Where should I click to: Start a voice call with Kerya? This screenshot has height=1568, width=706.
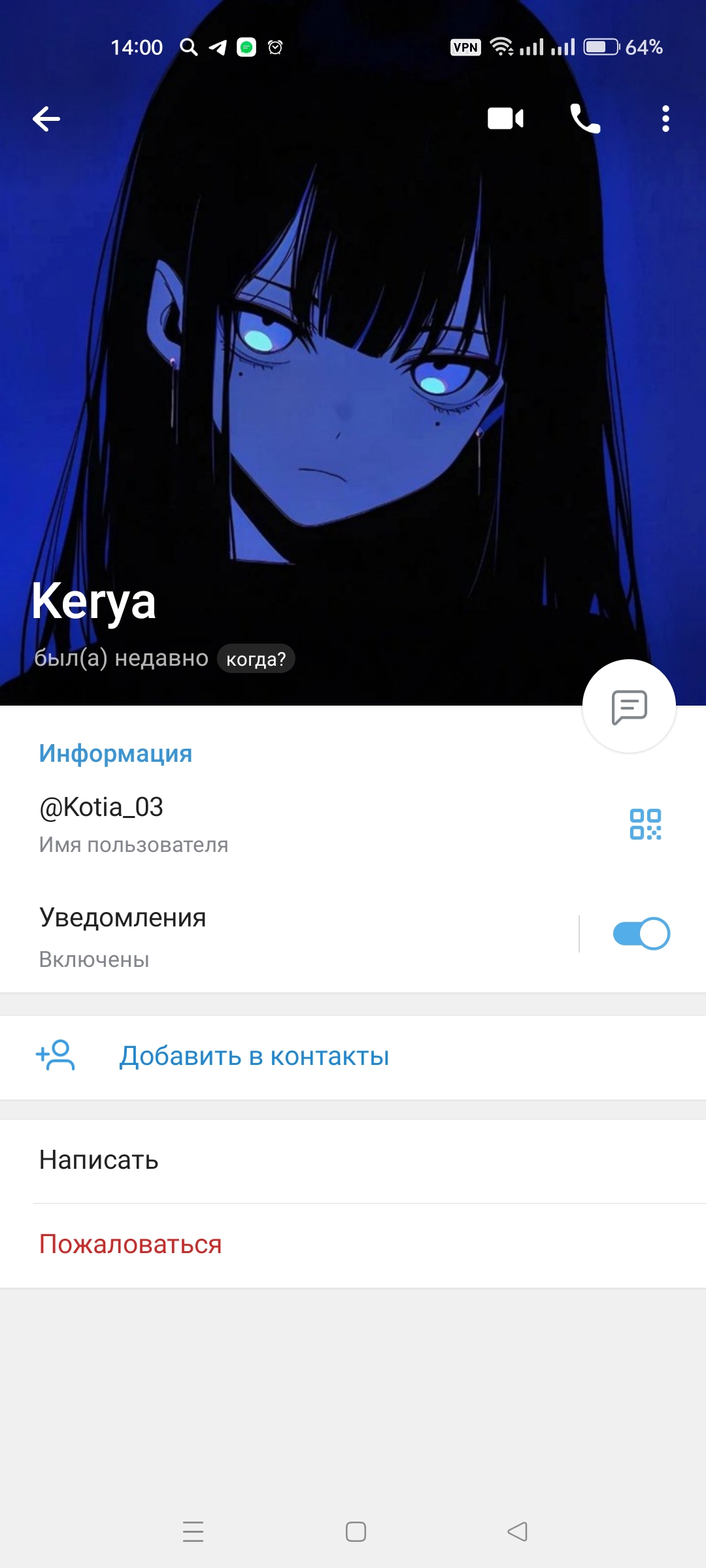pyautogui.click(x=585, y=119)
